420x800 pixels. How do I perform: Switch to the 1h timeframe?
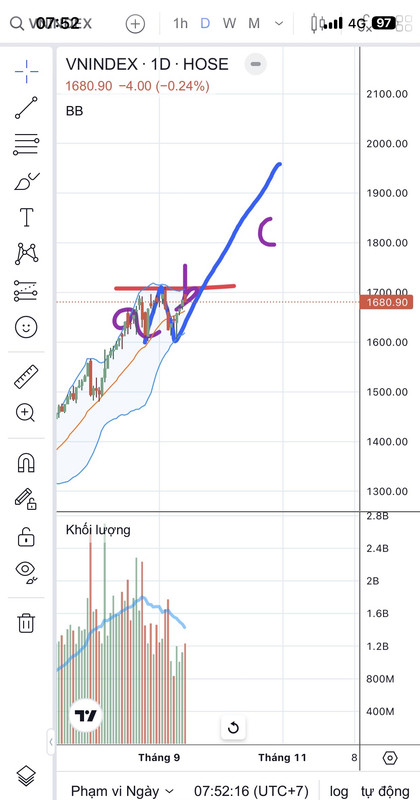tap(180, 23)
